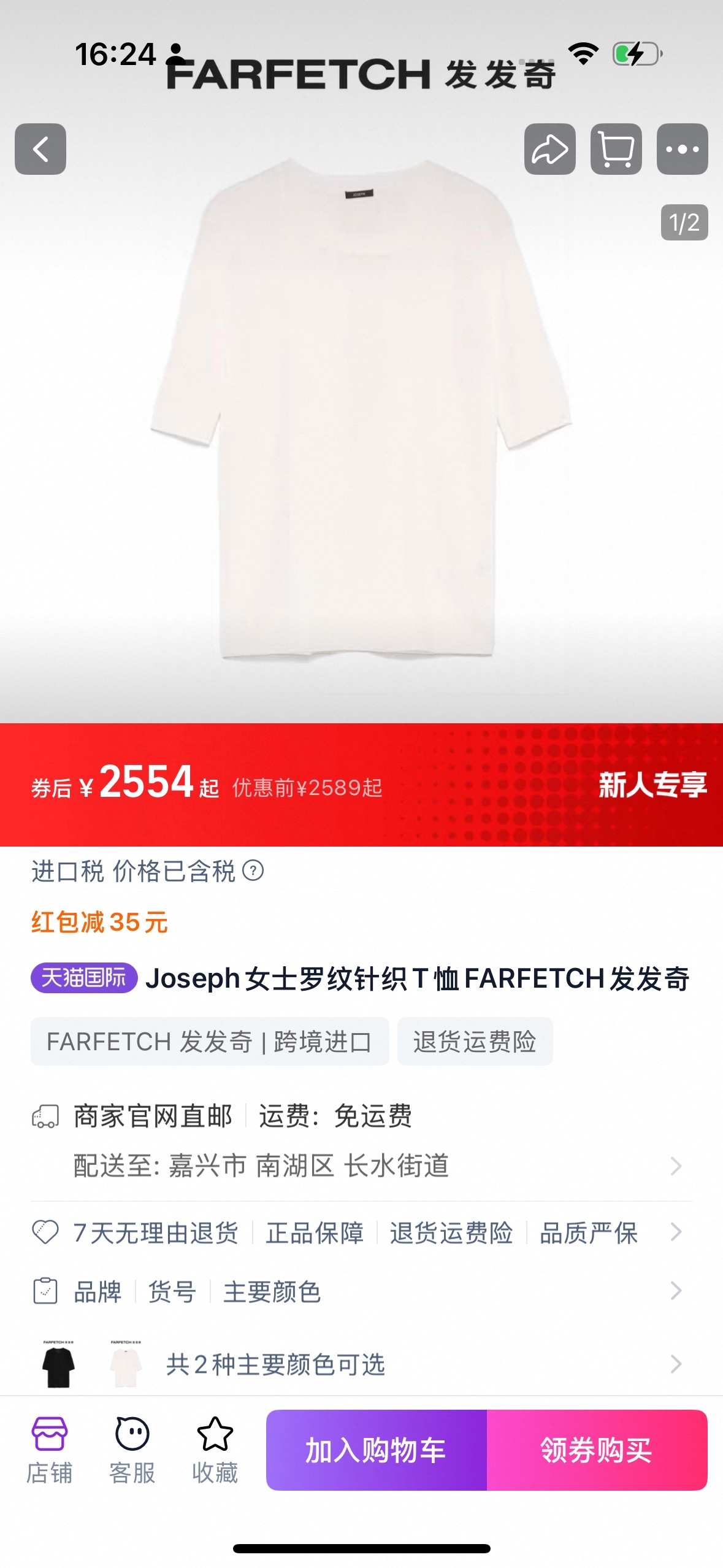Image resolution: width=723 pixels, height=1568 pixels.
Task: Open the import tax help question mark
Action: point(253,870)
